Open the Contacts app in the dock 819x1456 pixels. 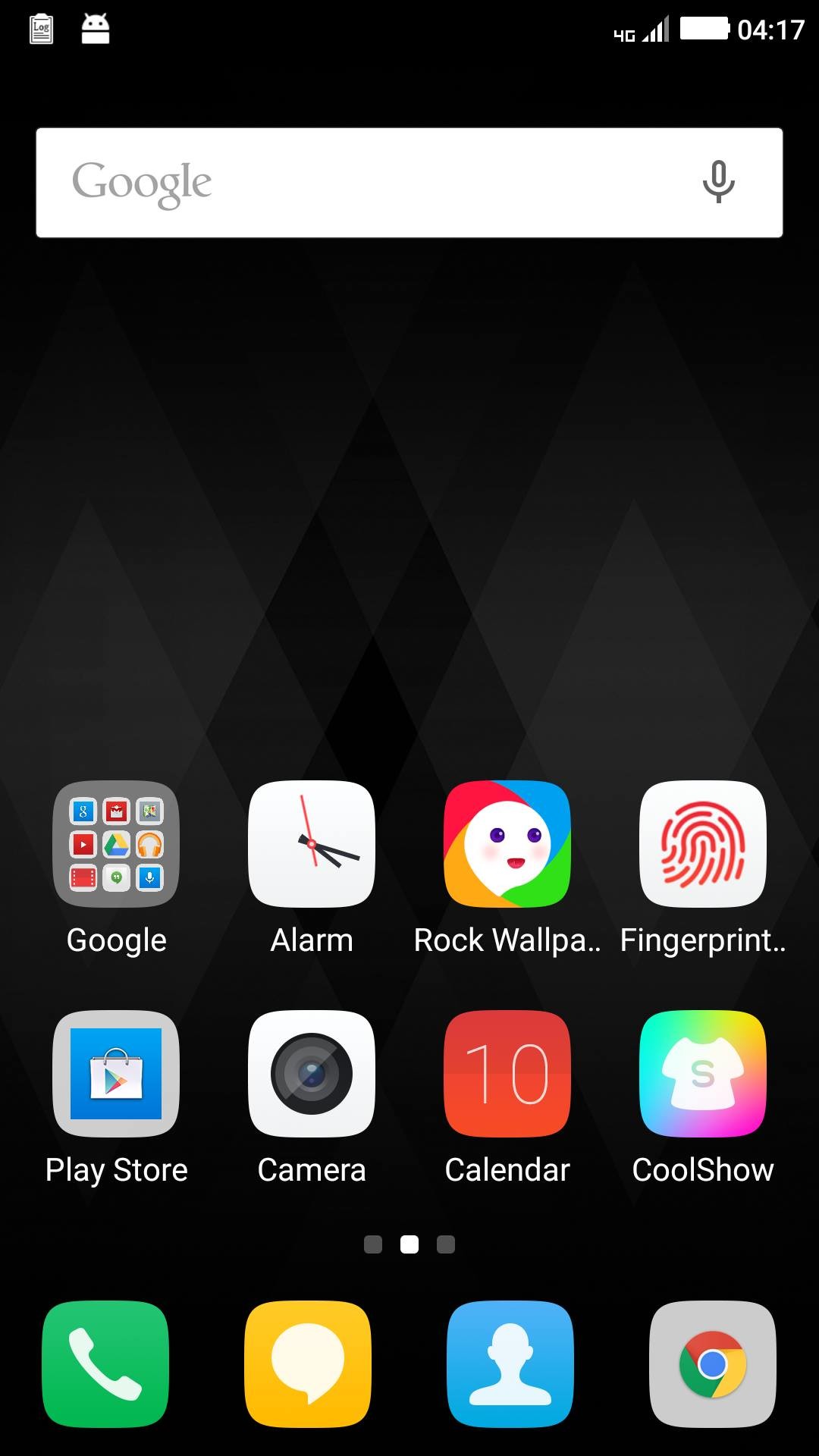point(510,1364)
